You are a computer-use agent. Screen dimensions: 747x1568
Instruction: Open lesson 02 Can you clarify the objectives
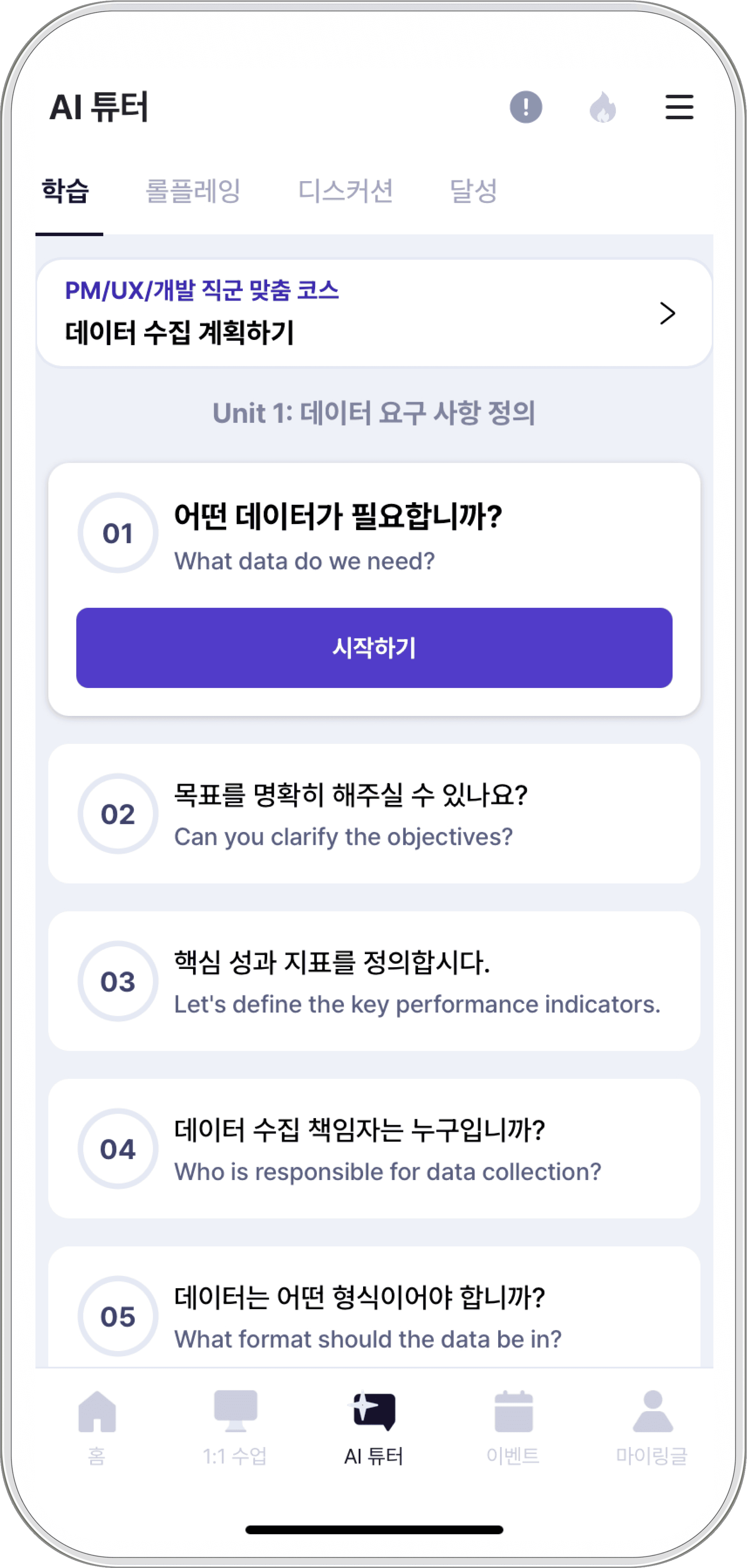coord(374,814)
